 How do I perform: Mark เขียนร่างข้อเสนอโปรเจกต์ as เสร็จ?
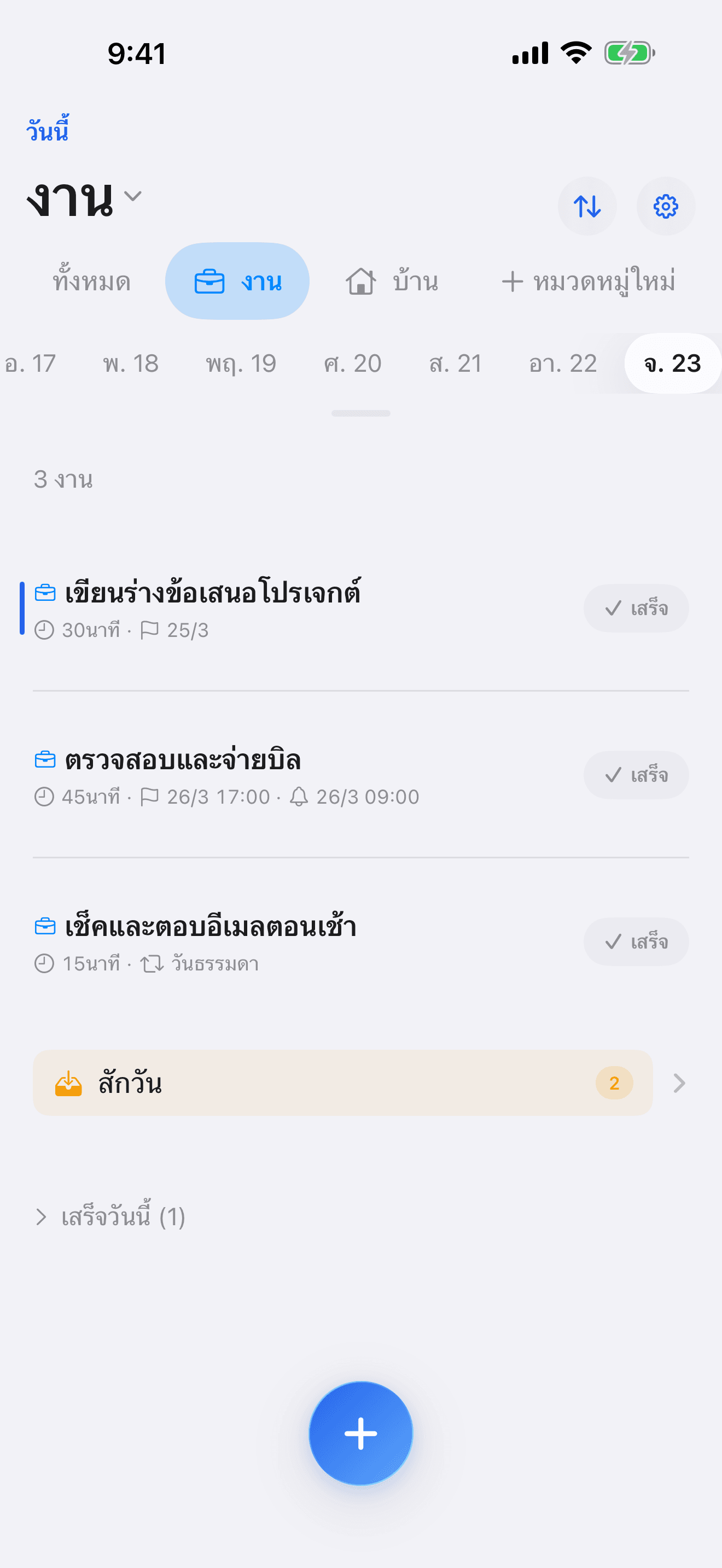tap(636, 608)
